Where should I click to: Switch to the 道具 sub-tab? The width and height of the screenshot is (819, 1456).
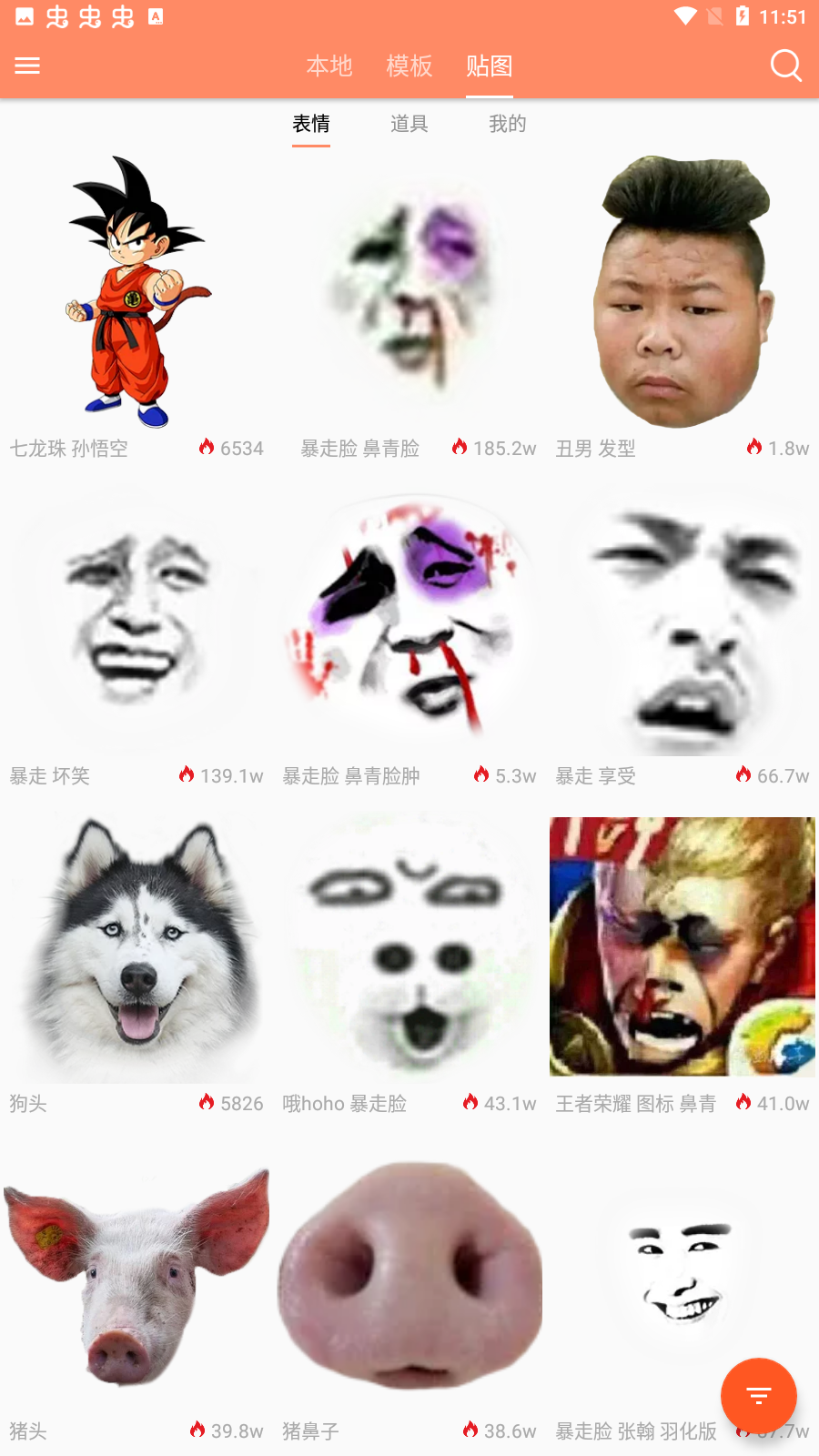(x=409, y=124)
